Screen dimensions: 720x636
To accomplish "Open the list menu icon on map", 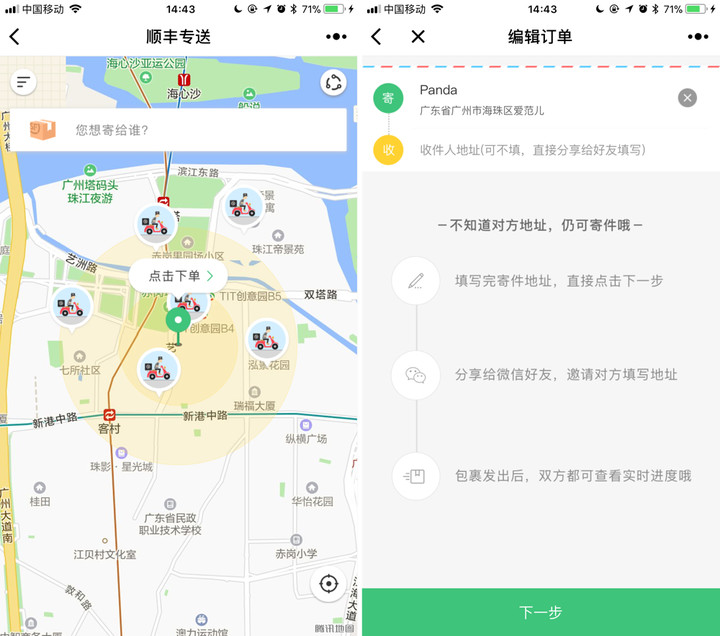I will coord(23,82).
